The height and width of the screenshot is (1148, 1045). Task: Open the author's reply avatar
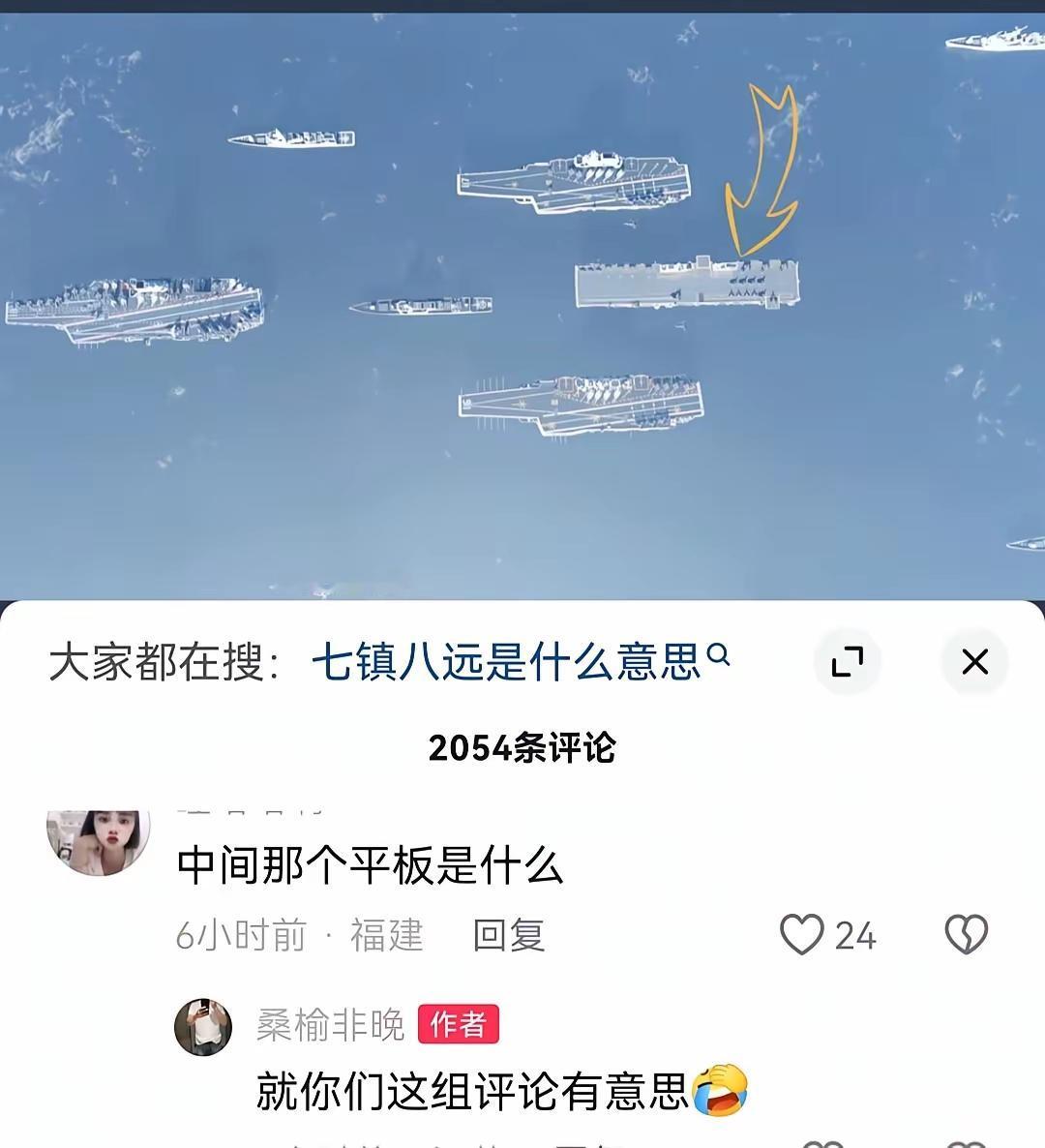coord(204,1028)
